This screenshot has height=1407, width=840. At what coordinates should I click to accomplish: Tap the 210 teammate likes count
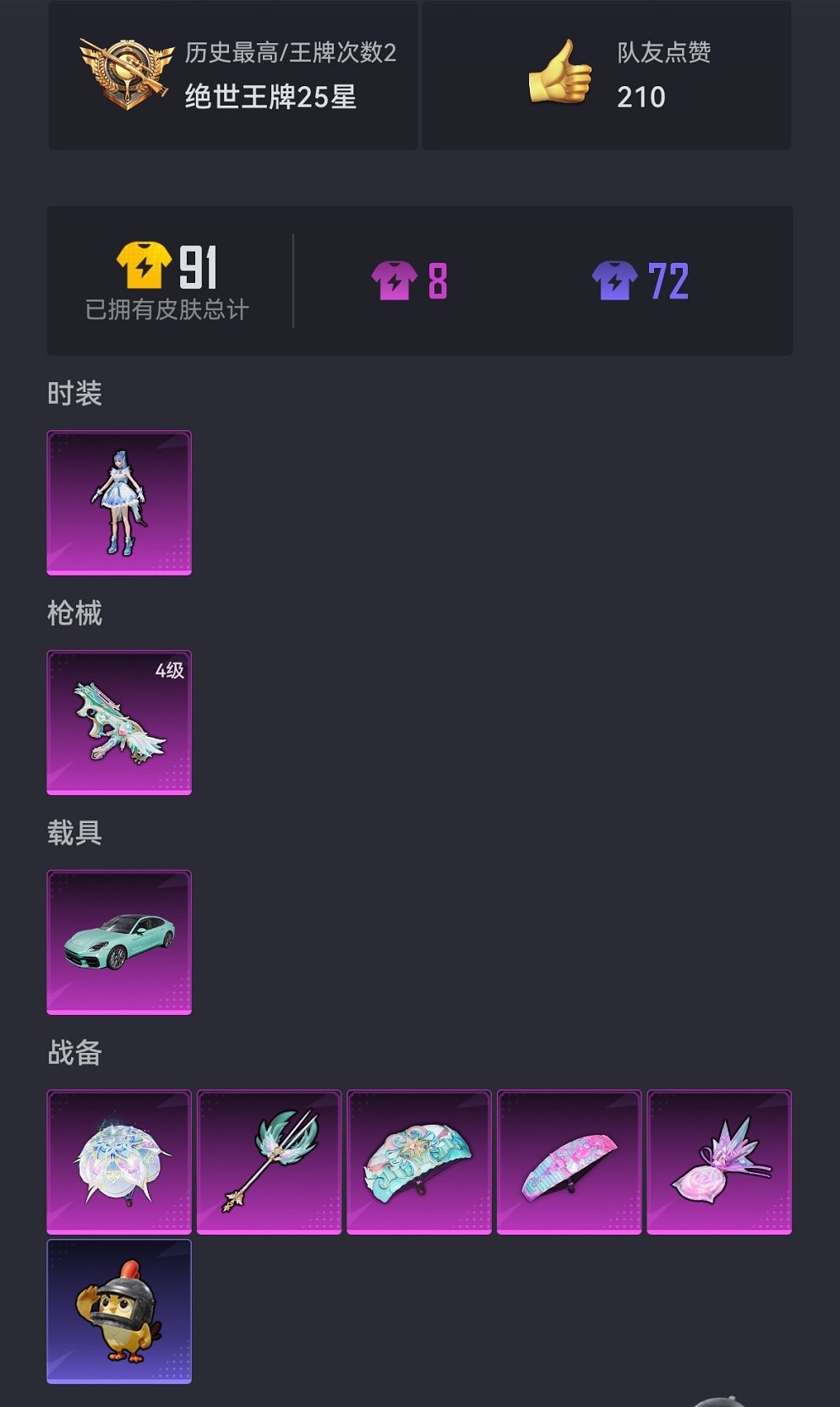[x=641, y=97]
